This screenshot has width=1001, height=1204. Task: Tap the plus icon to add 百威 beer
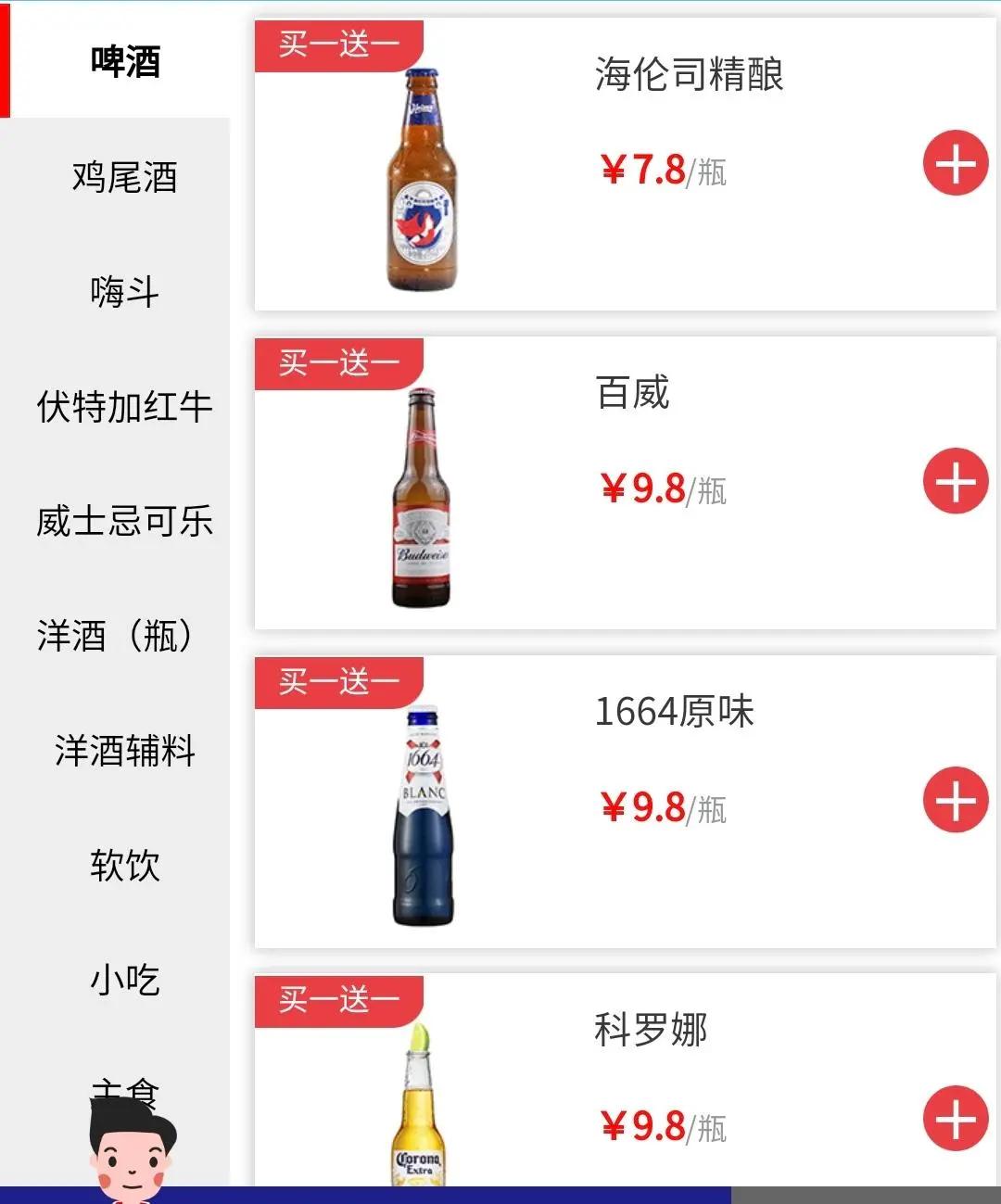[954, 480]
